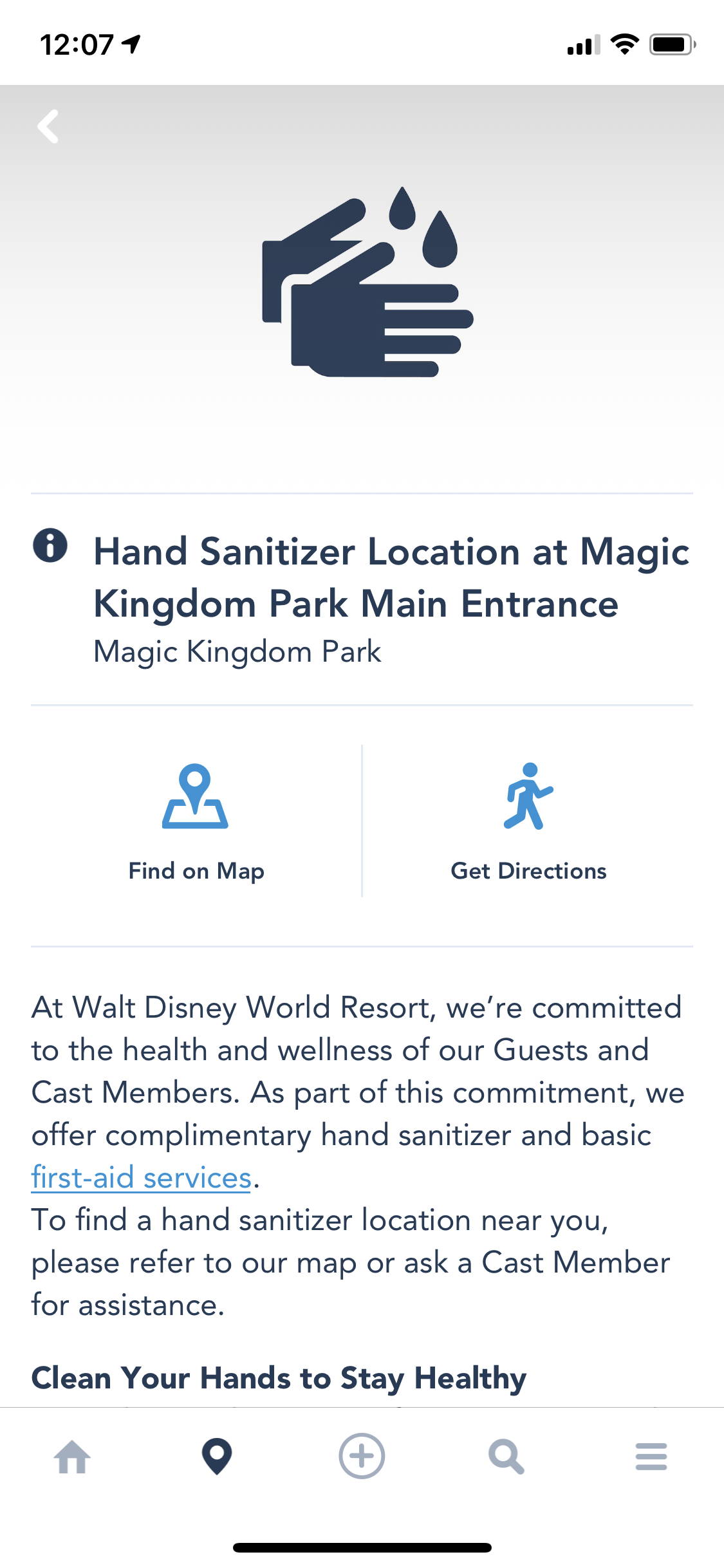Open the search tab
Screen dimensions: 724x1568
tap(506, 1456)
